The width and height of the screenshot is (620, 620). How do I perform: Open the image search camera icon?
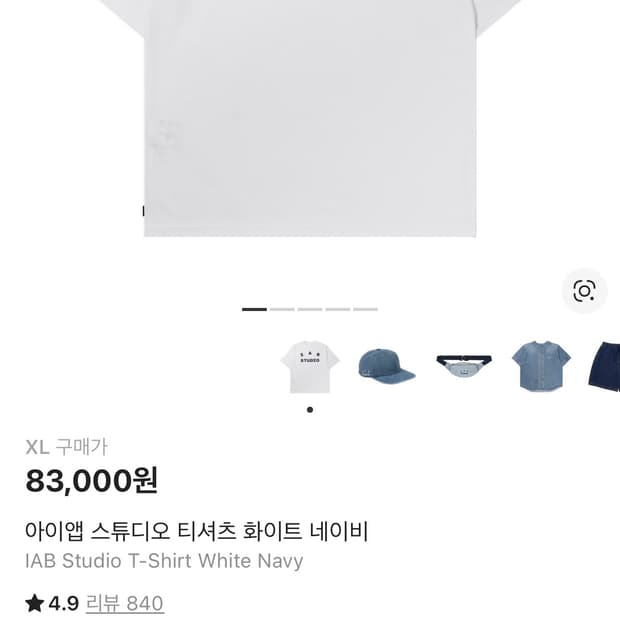coord(584,291)
